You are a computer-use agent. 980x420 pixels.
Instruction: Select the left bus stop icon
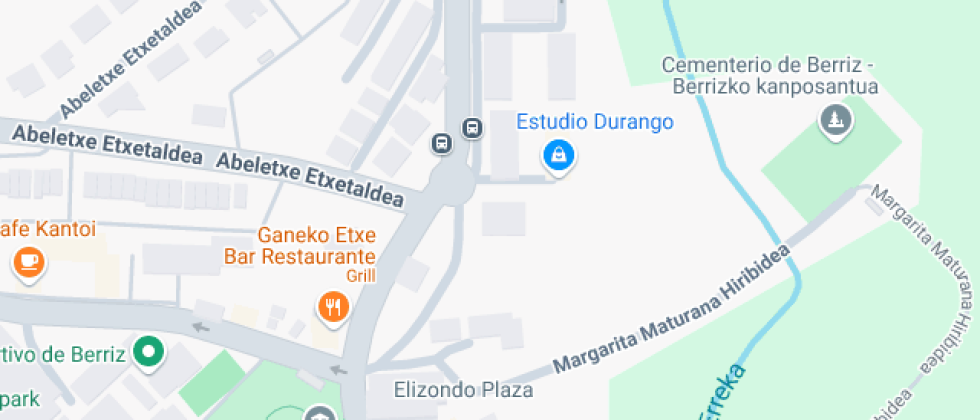[441, 143]
